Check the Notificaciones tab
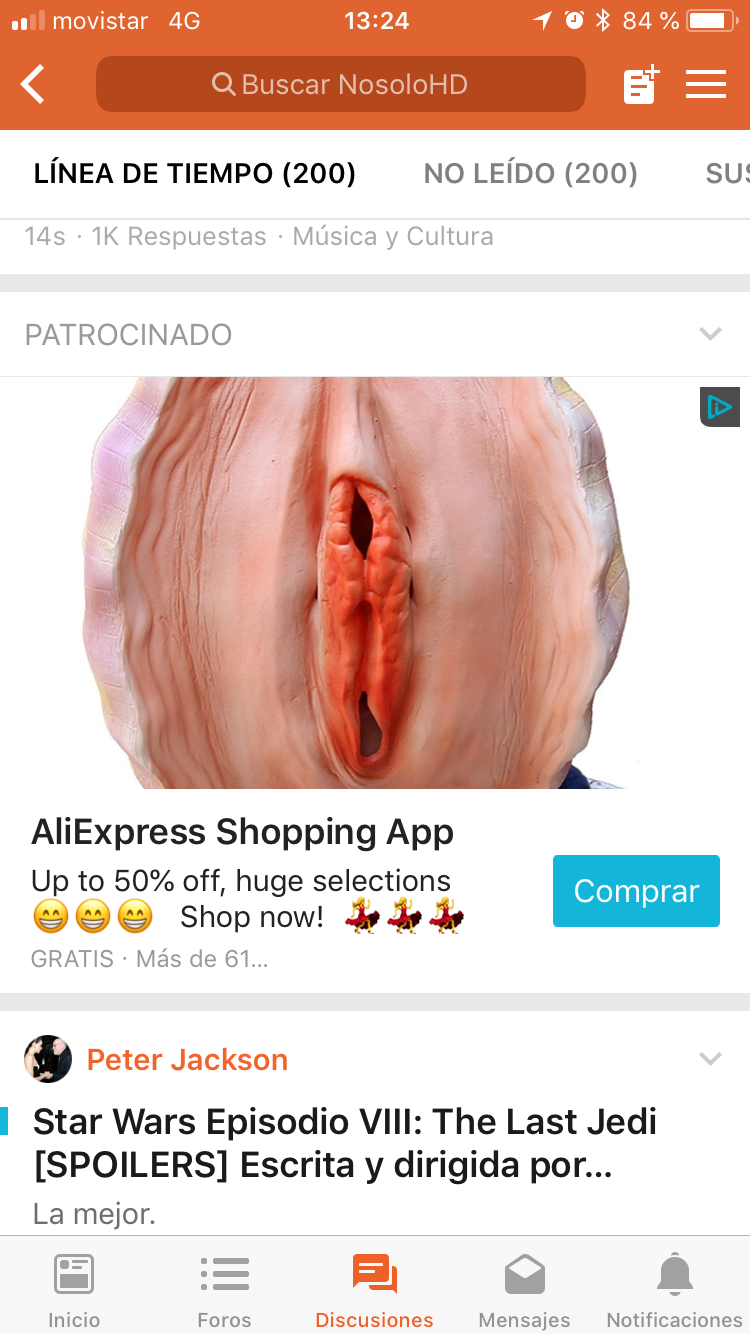The image size is (750, 1334). click(x=675, y=1290)
